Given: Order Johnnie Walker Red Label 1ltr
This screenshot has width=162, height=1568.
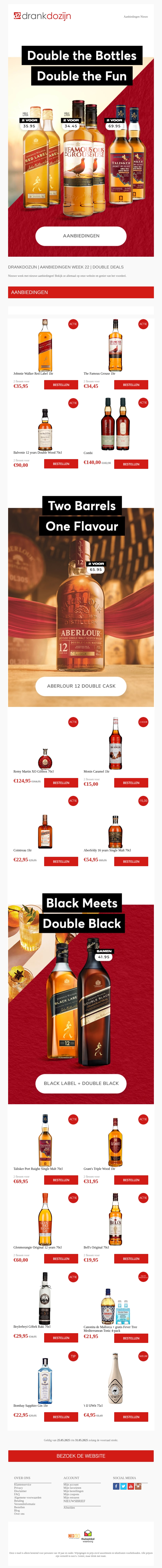Looking at the screenshot, I should pyautogui.click(x=61, y=385).
